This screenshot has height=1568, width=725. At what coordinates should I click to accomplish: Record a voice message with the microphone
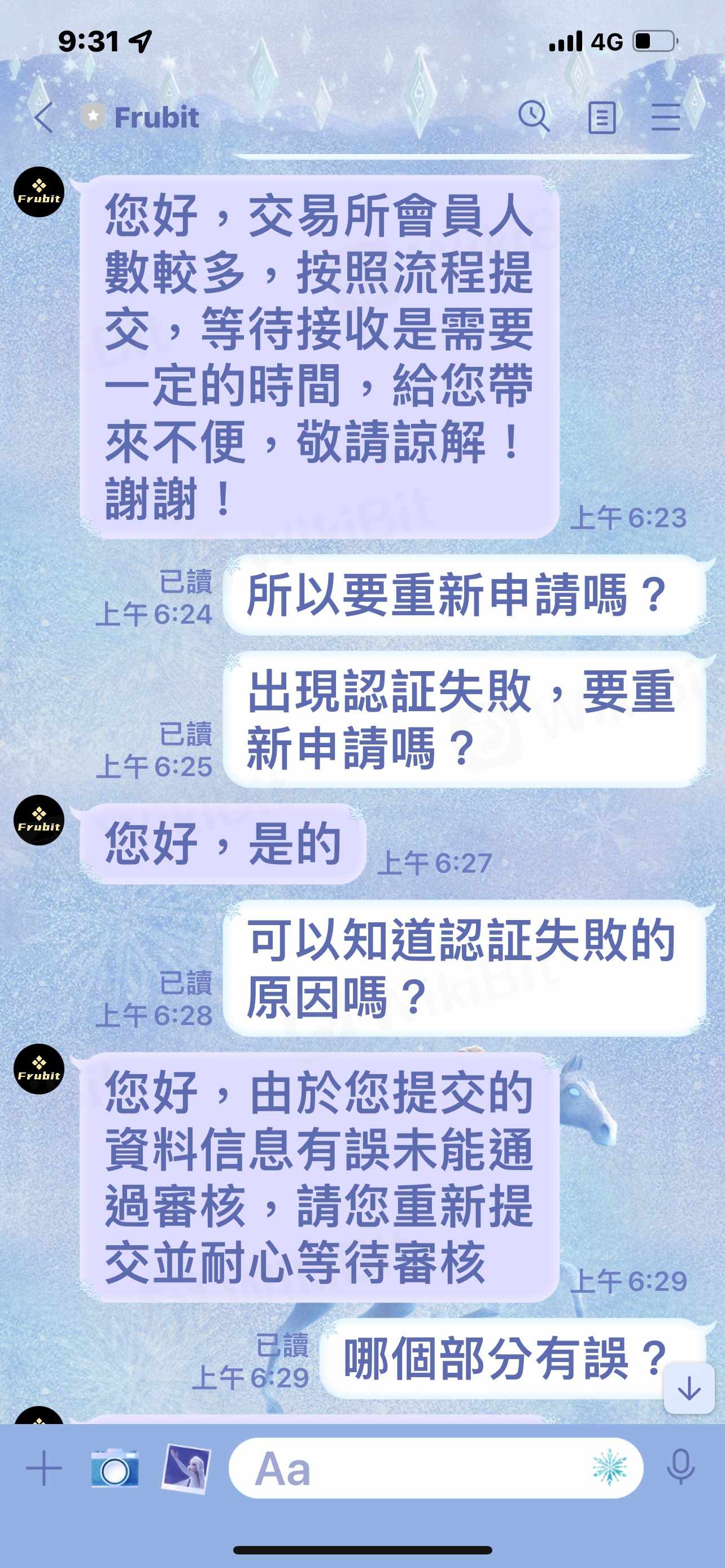click(x=680, y=1468)
